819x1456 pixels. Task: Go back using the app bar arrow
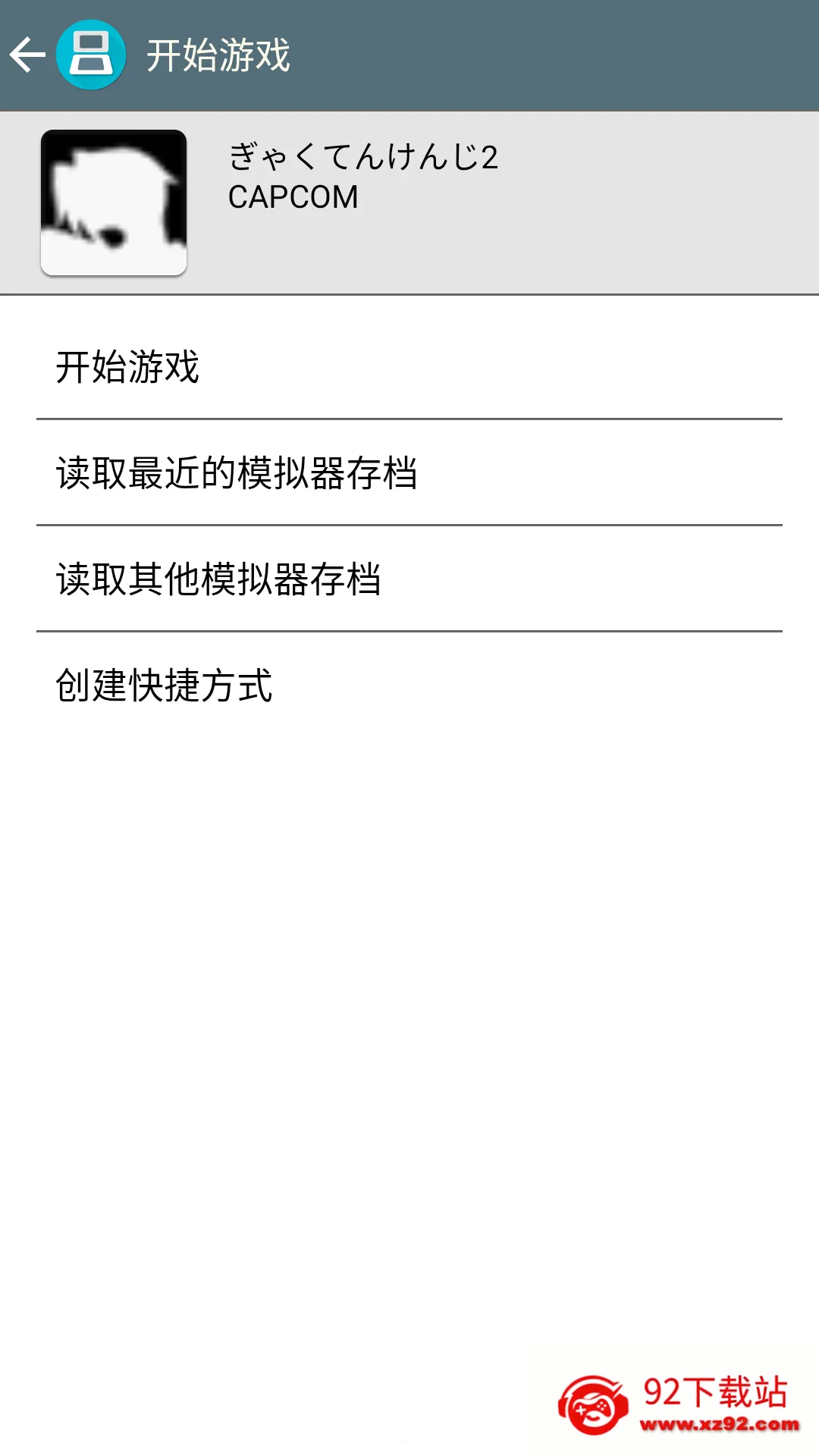pos(29,55)
